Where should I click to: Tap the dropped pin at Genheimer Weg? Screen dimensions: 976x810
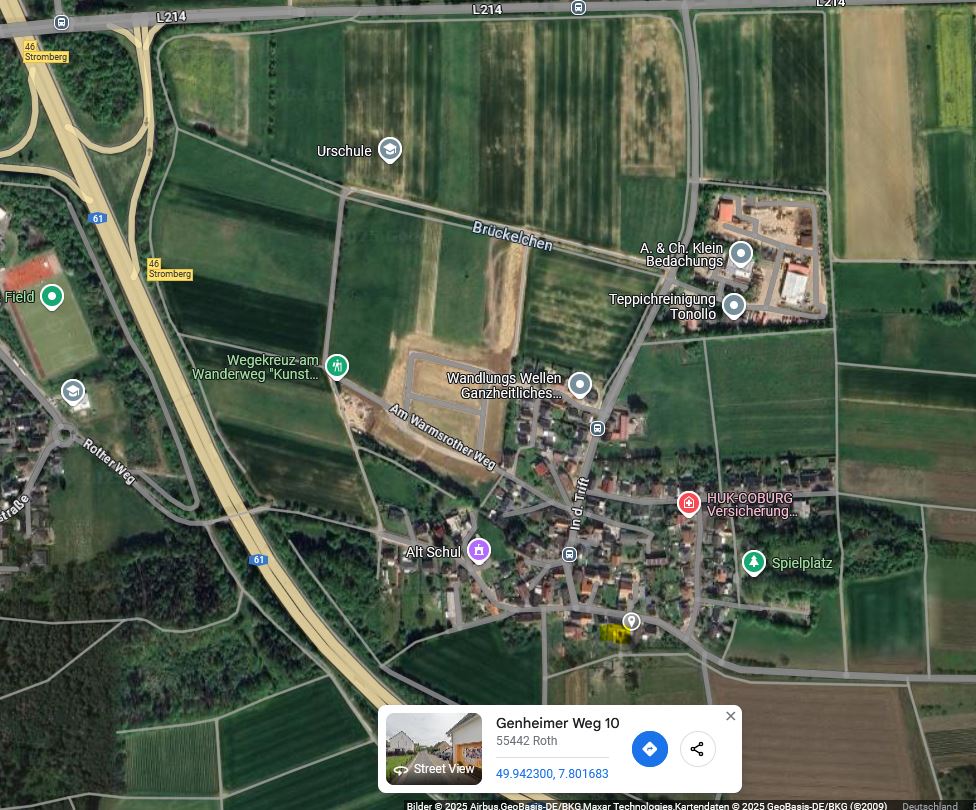coord(631,621)
